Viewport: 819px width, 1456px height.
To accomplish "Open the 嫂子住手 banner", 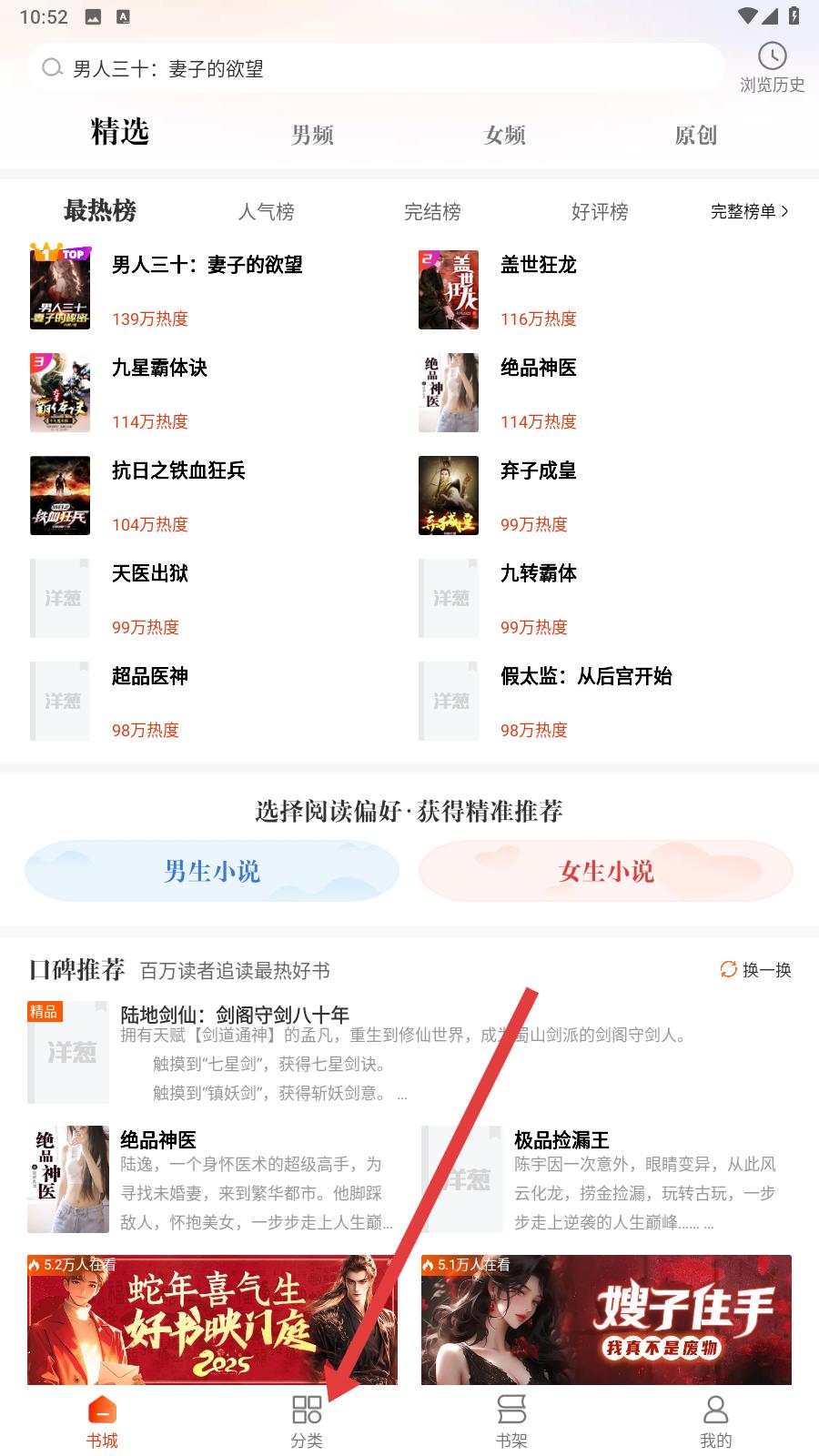I will [x=606, y=1319].
